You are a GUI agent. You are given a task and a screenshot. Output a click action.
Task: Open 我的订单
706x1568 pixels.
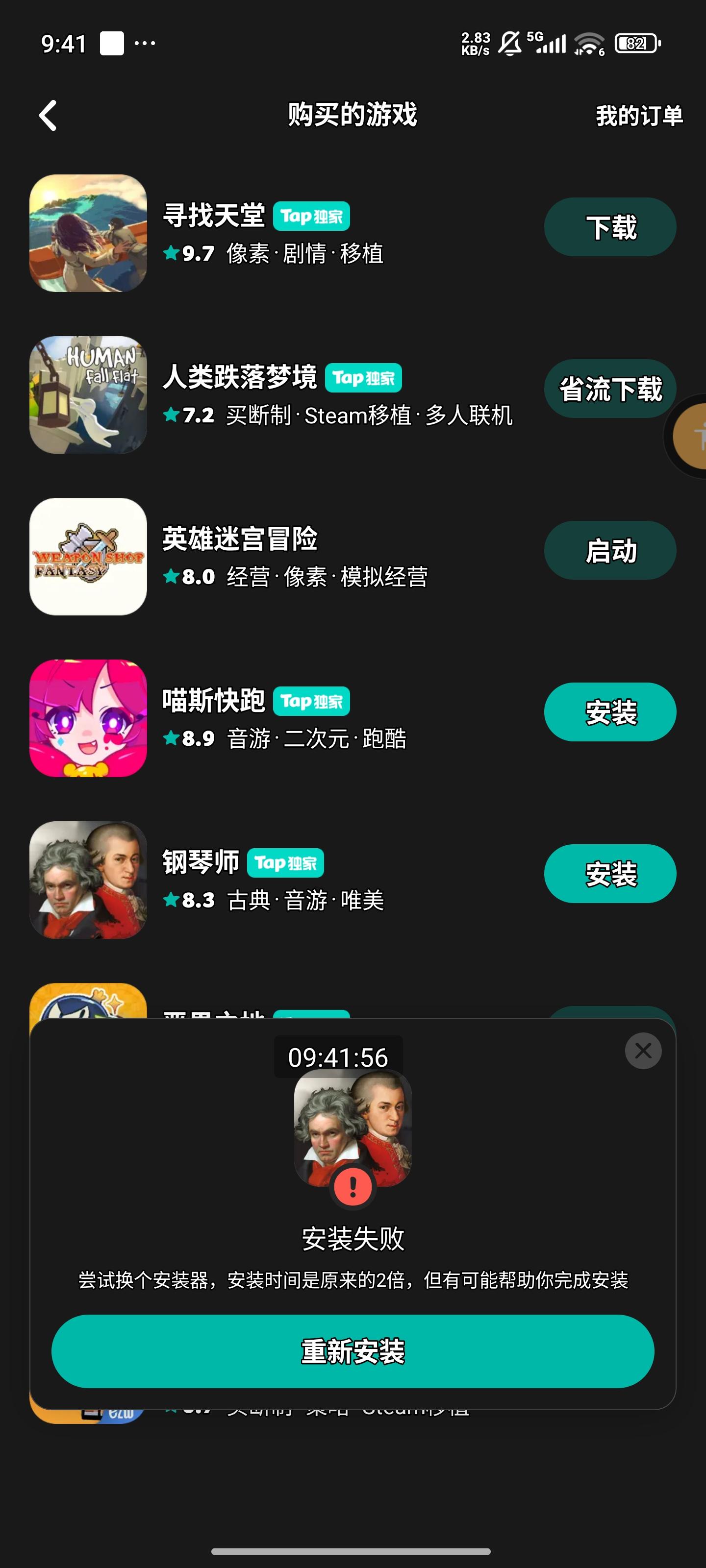click(x=638, y=116)
